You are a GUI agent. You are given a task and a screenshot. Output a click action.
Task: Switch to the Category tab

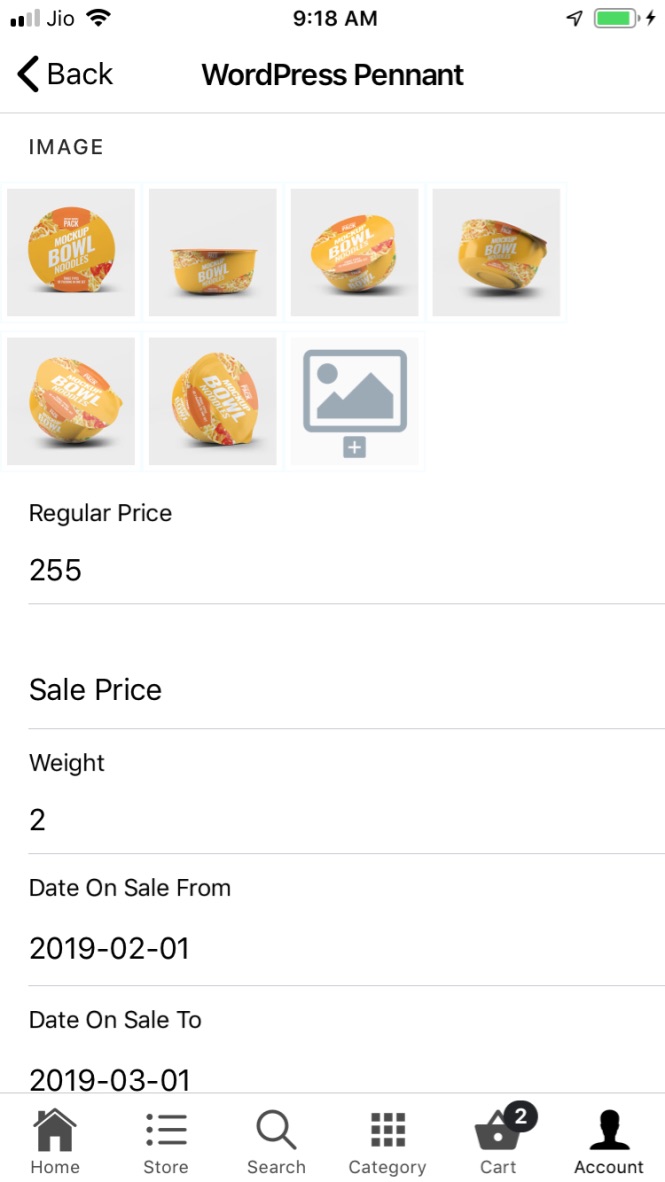point(387,1141)
